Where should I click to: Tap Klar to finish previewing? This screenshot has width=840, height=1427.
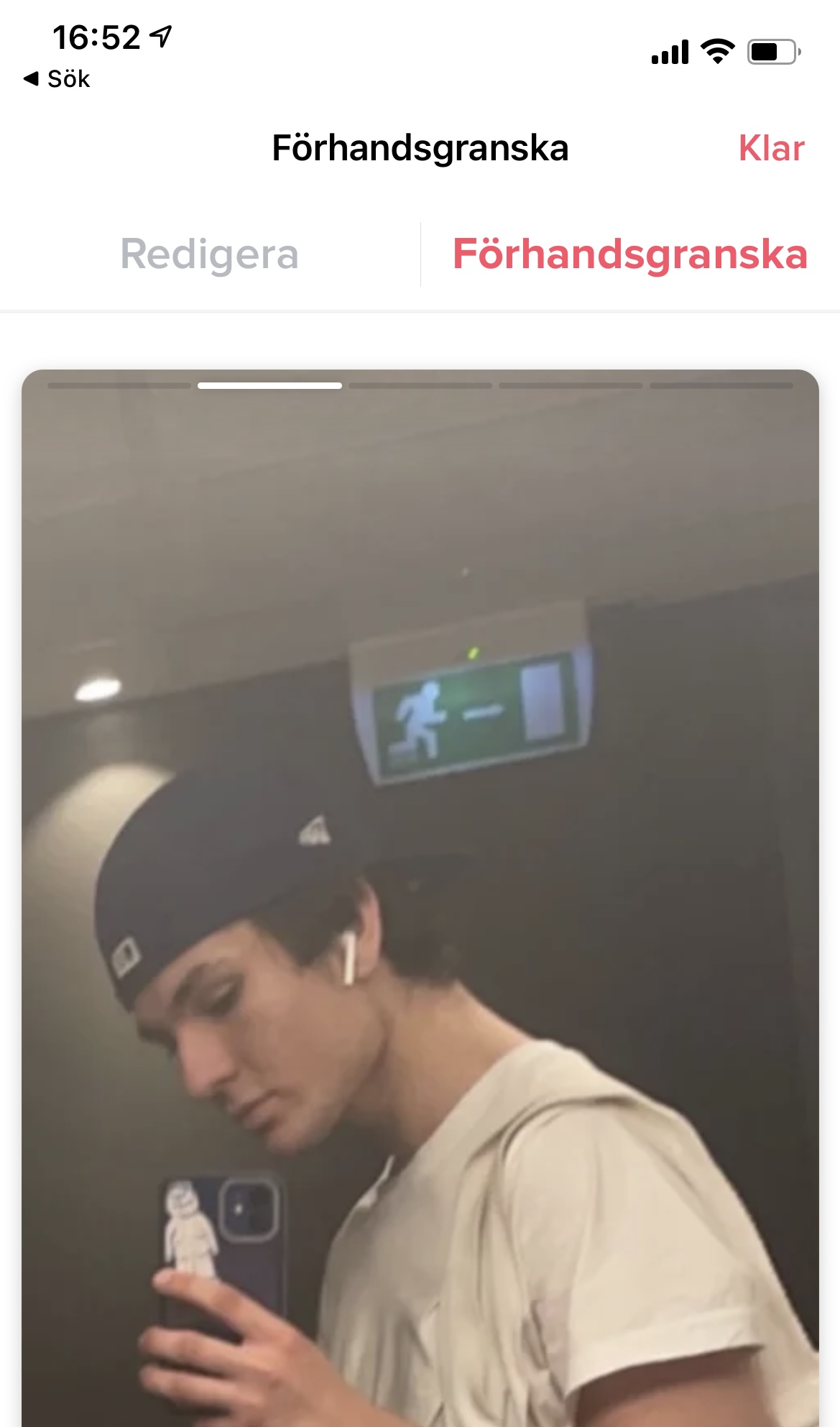[x=771, y=148]
